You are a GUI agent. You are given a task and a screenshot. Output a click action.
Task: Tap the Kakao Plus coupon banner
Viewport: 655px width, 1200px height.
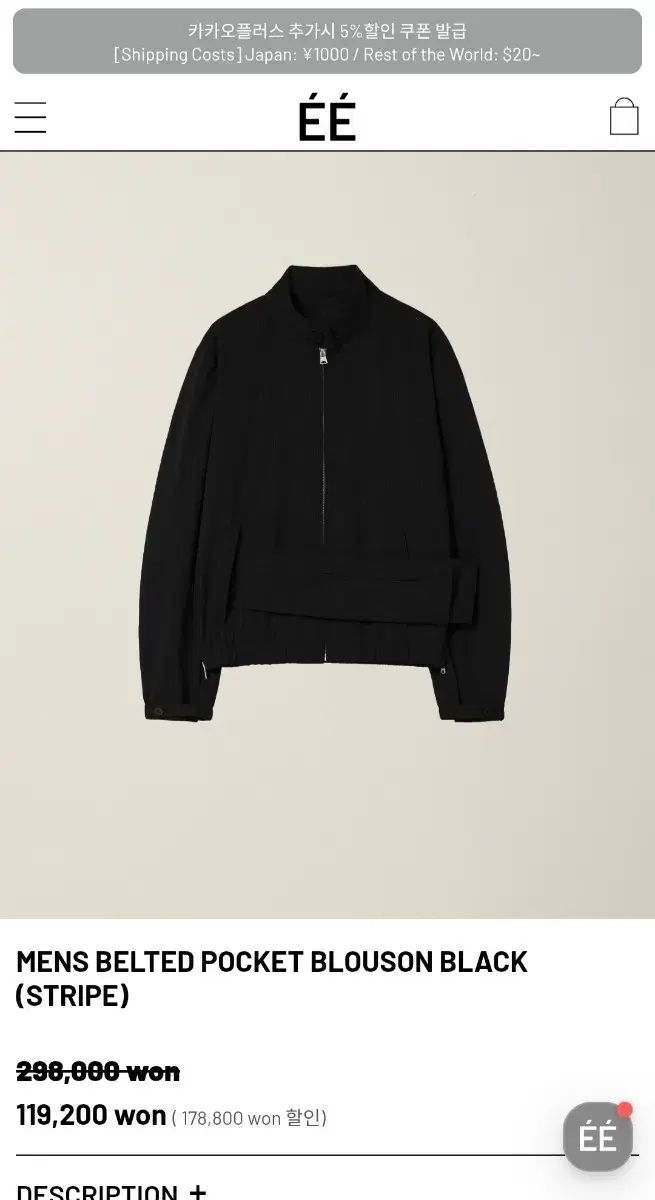click(327, 42)
